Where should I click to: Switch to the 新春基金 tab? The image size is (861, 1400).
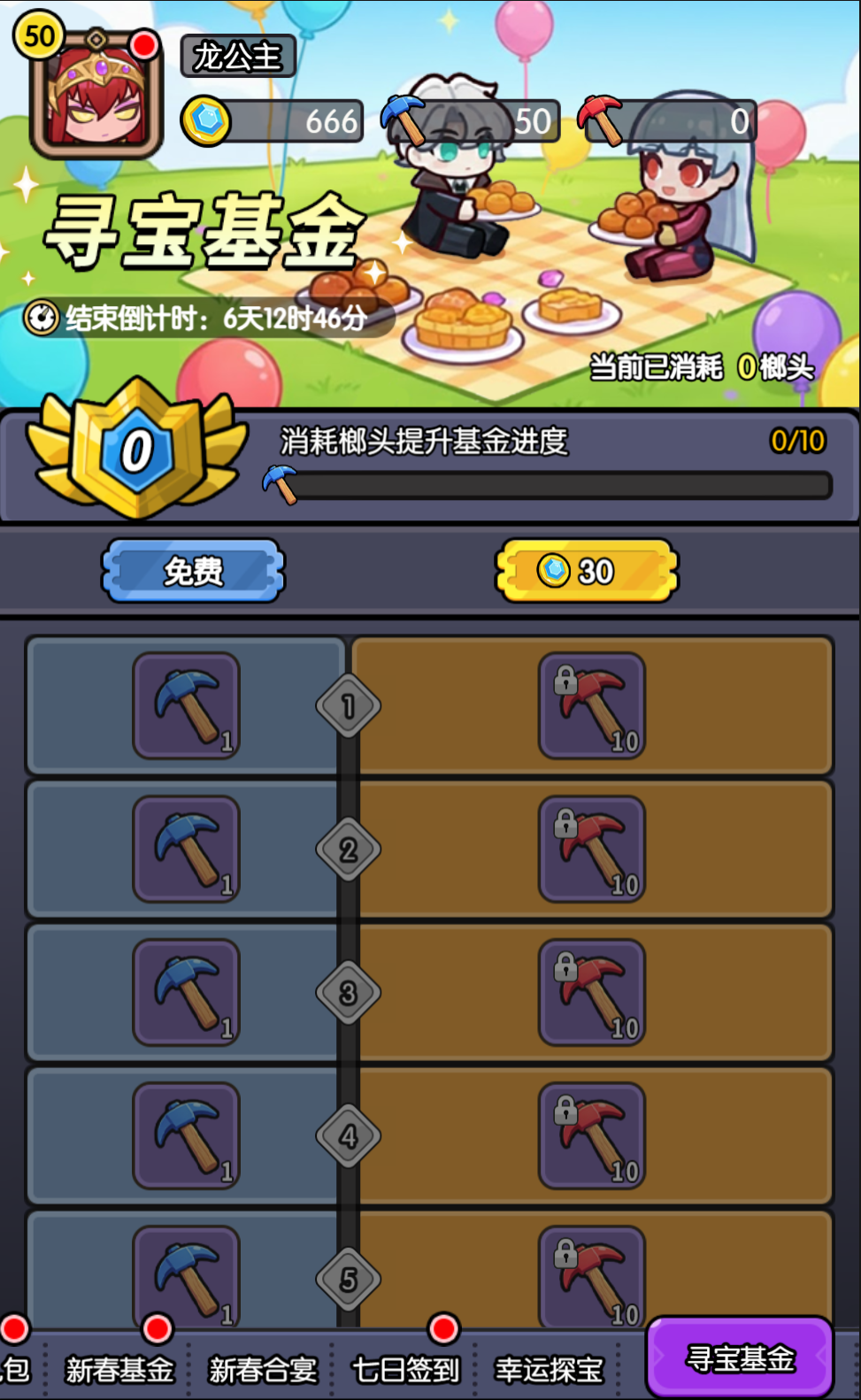coord(118,1367)
